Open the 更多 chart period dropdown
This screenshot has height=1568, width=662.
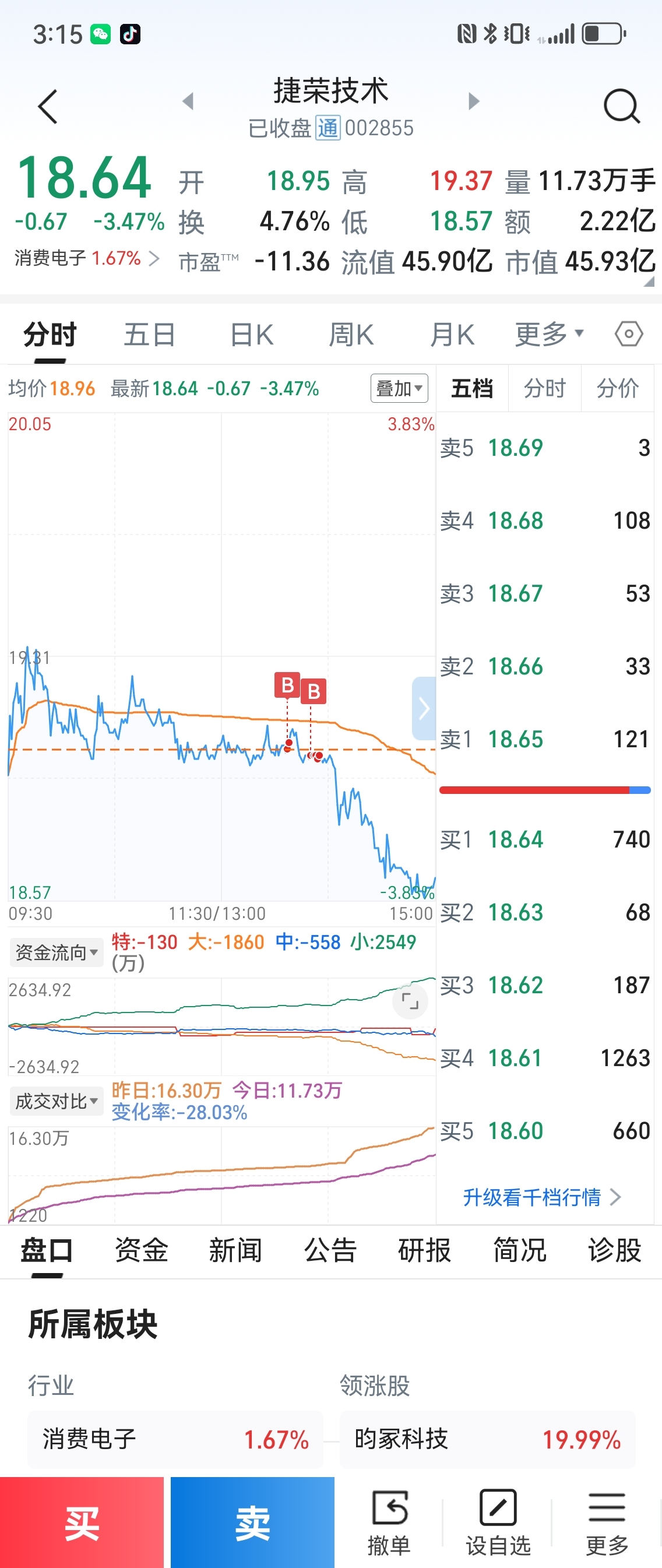549,334
